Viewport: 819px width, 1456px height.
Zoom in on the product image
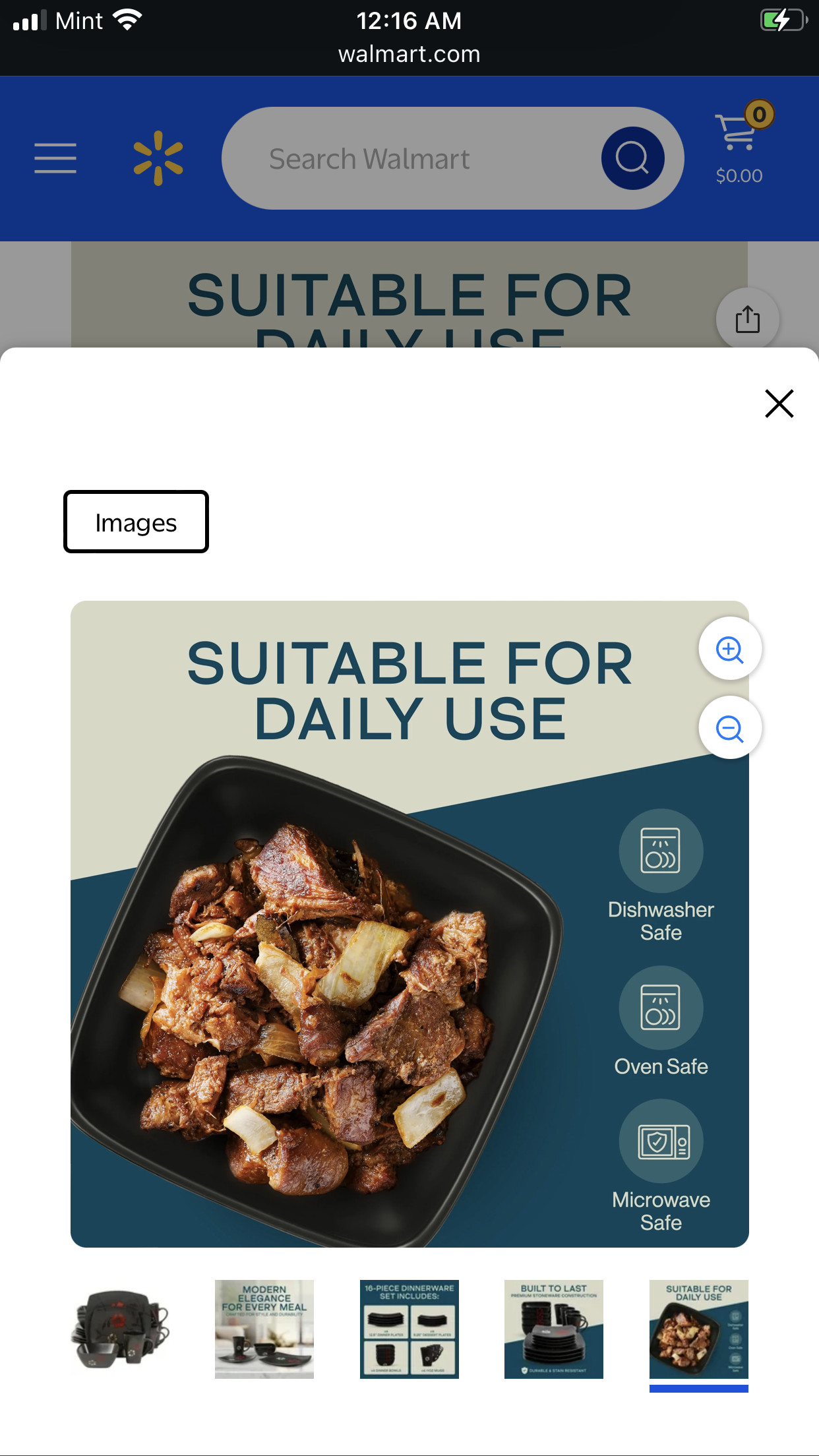coord(730,650)
